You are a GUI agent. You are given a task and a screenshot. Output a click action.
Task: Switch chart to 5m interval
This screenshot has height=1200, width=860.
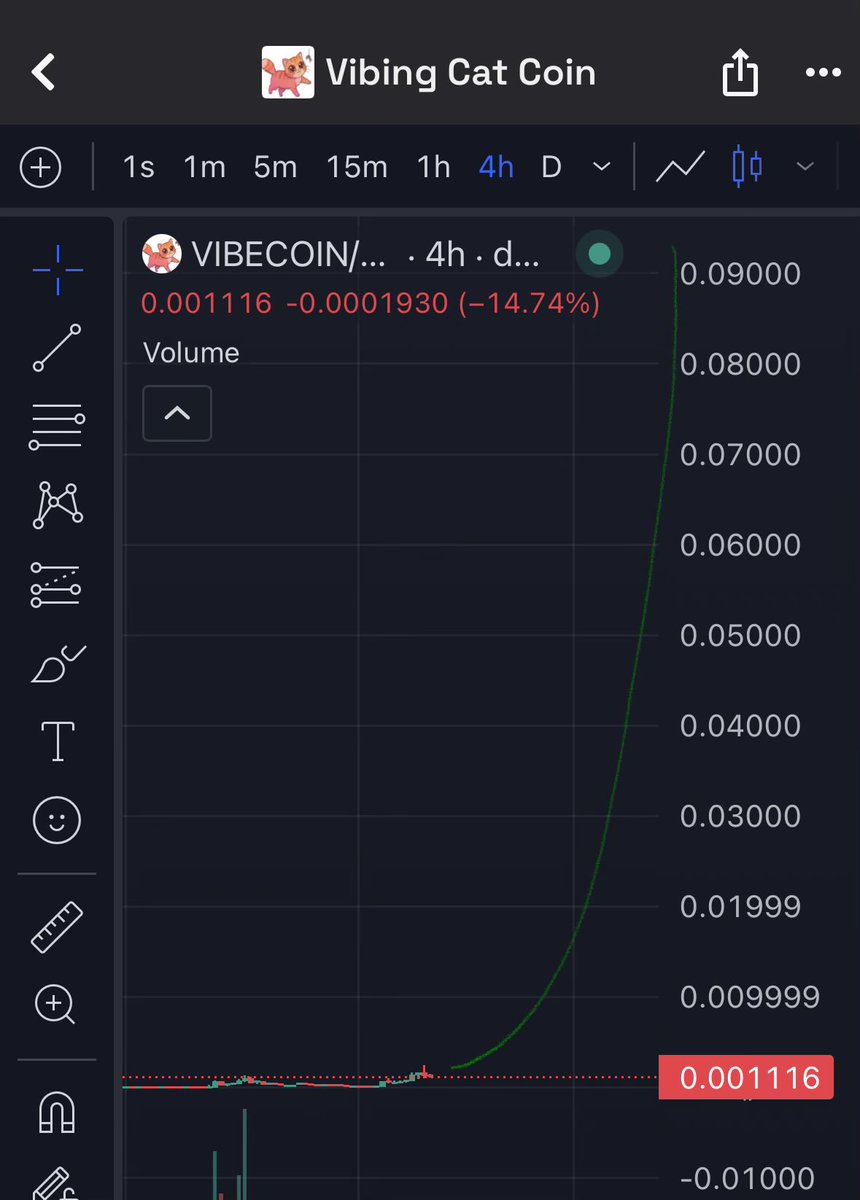(x=275, y=167)
